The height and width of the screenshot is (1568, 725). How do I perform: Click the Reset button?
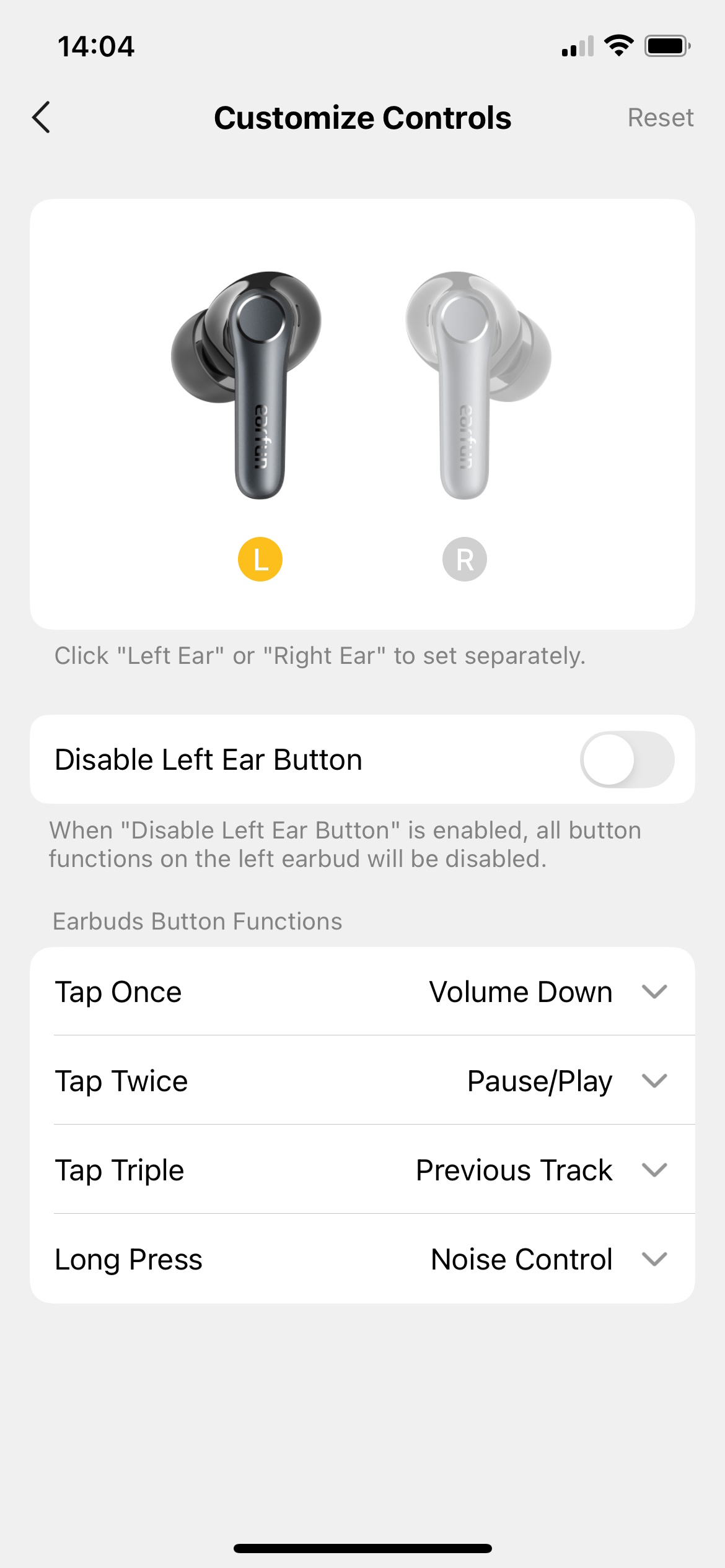pyautogui.click(x=661, y=117)
